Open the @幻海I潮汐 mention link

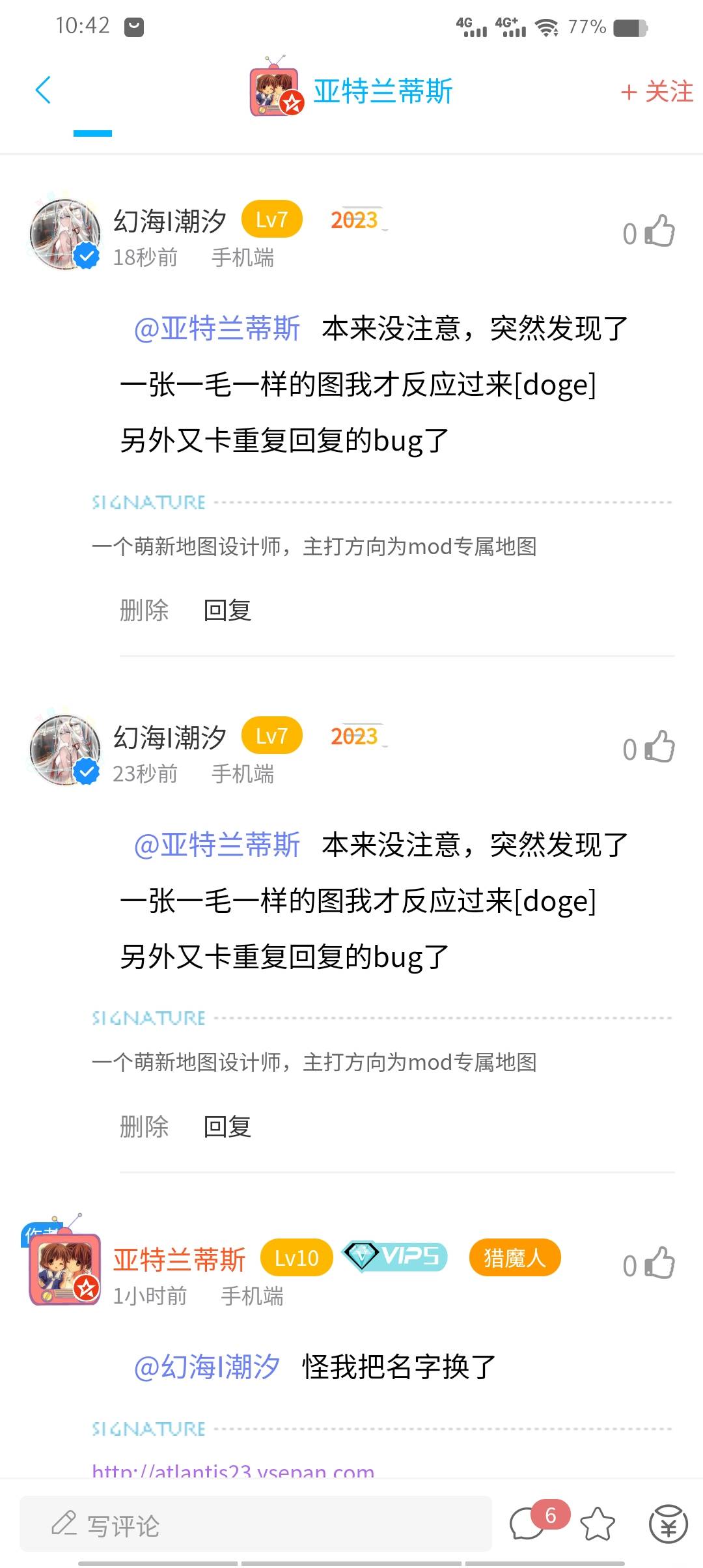coord(206,1366)
